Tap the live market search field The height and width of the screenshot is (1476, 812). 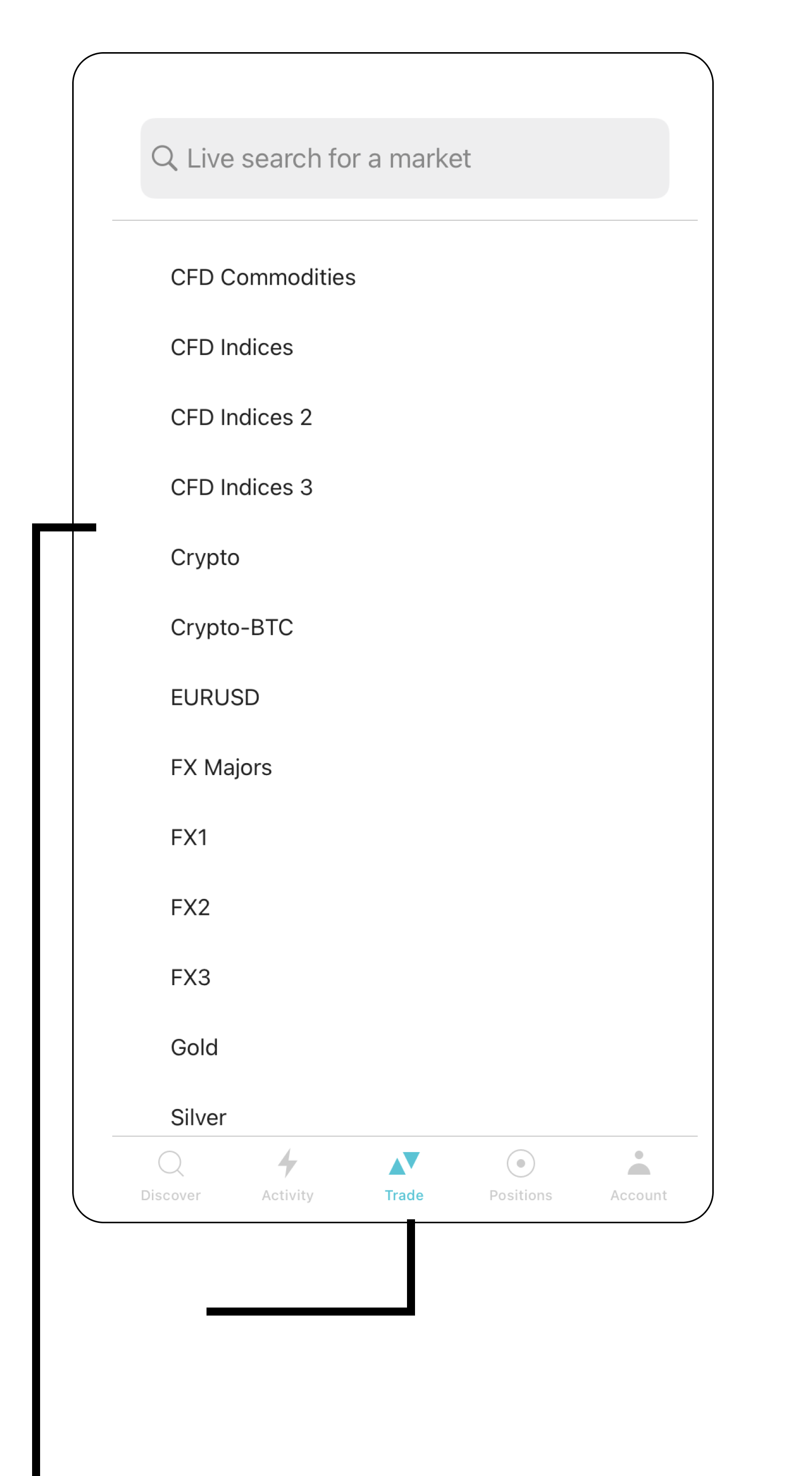[404, 158]
